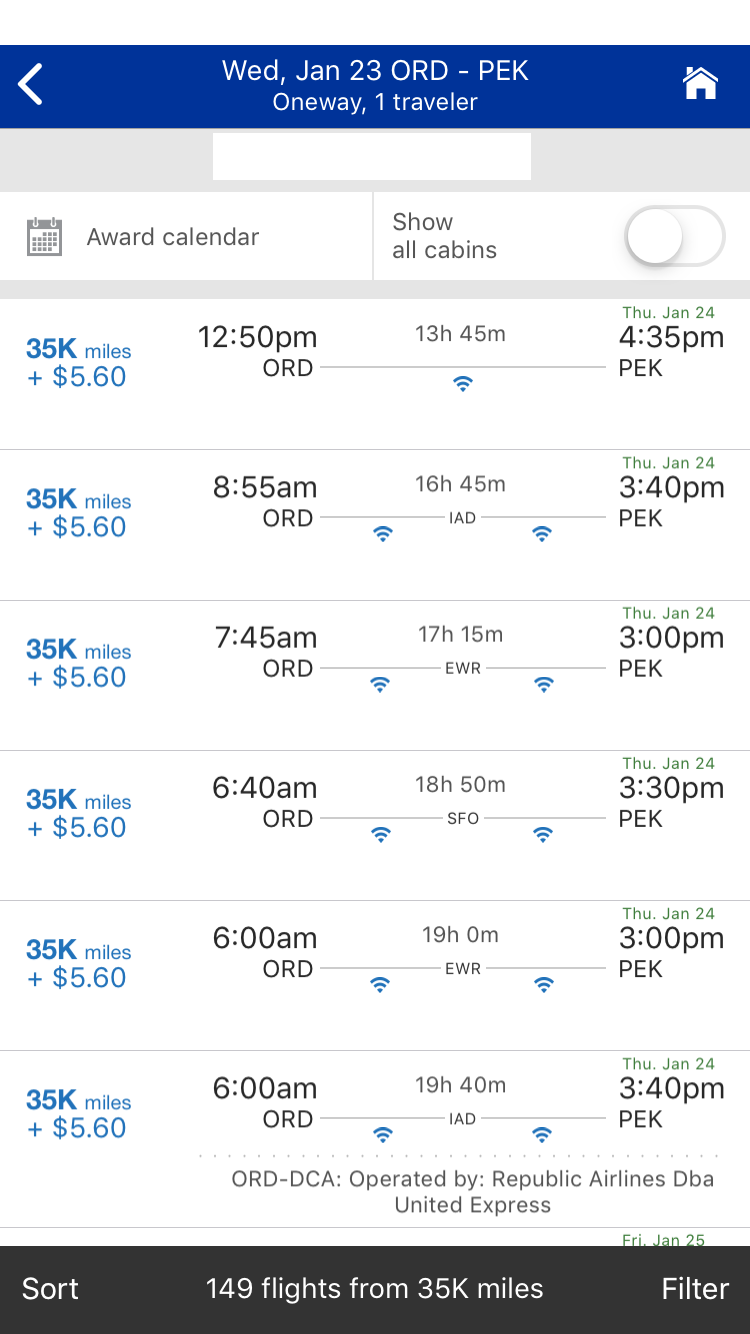Viewport: 750px width, 1334px height.
Task: Open the Award calendar
Action: 172,237
